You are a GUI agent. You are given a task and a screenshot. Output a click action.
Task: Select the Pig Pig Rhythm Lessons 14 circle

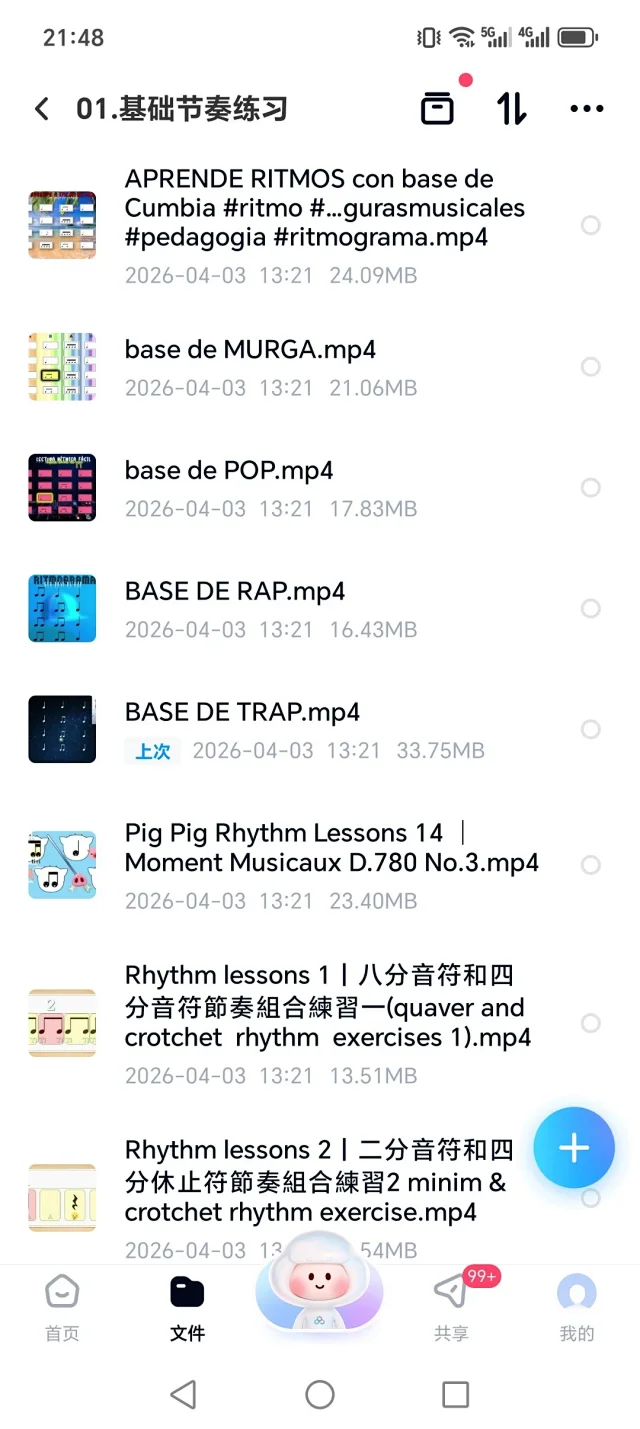click(591, 865)
